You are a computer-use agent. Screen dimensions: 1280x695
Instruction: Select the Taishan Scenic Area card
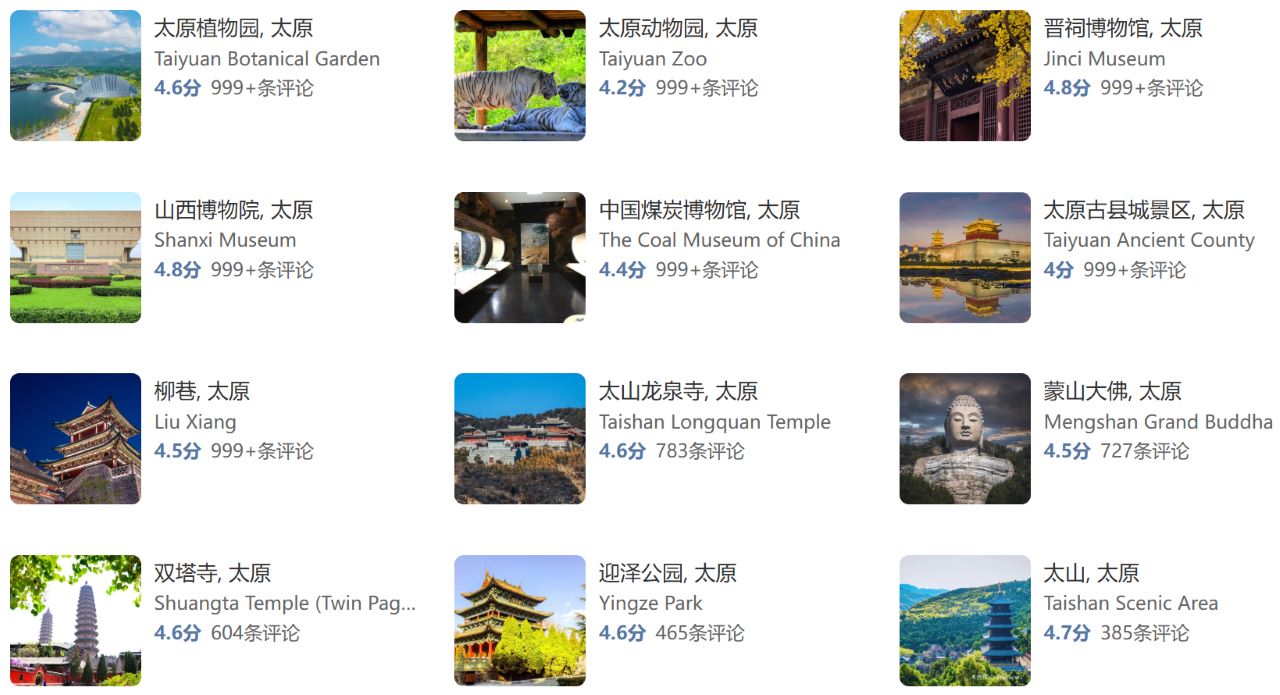click(x=1090, y=574)
